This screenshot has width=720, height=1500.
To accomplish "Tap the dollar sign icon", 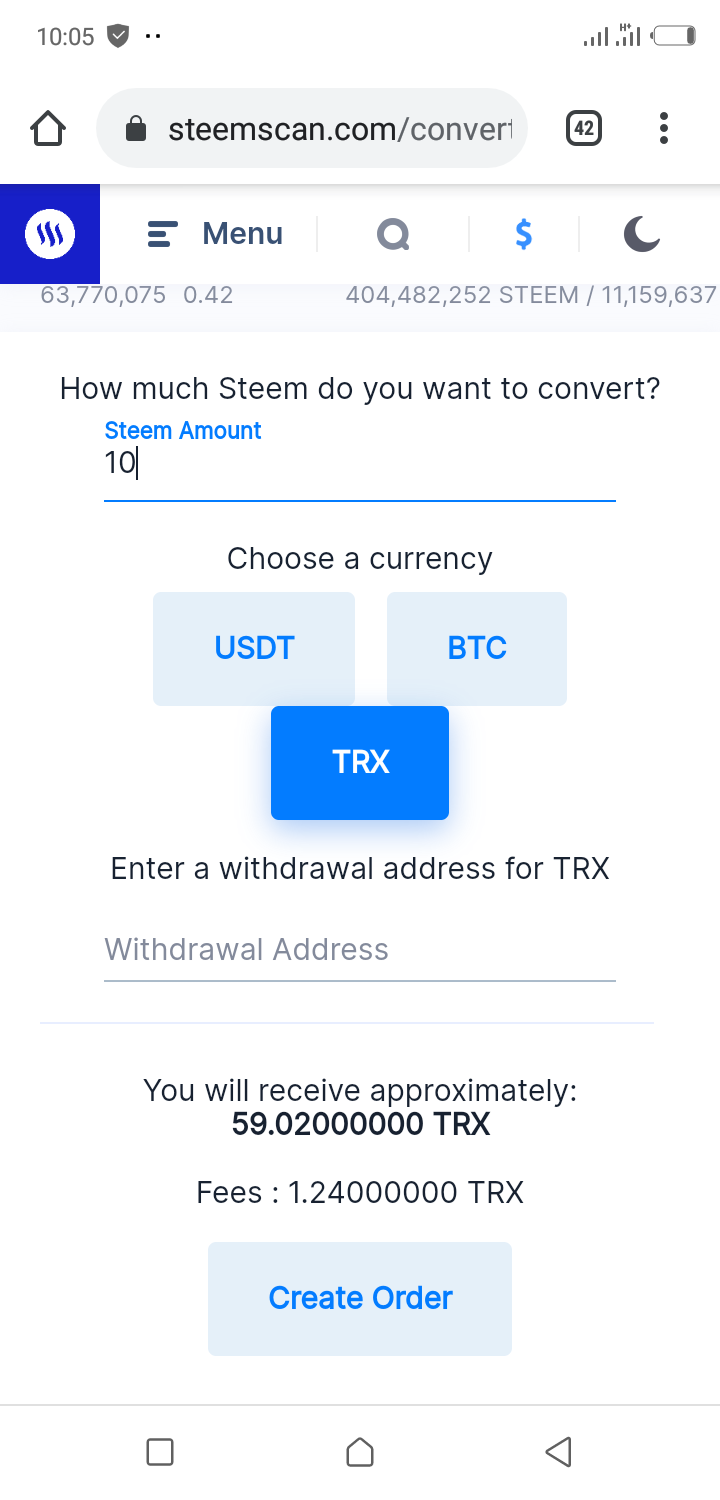I will [x=523, y=235].
